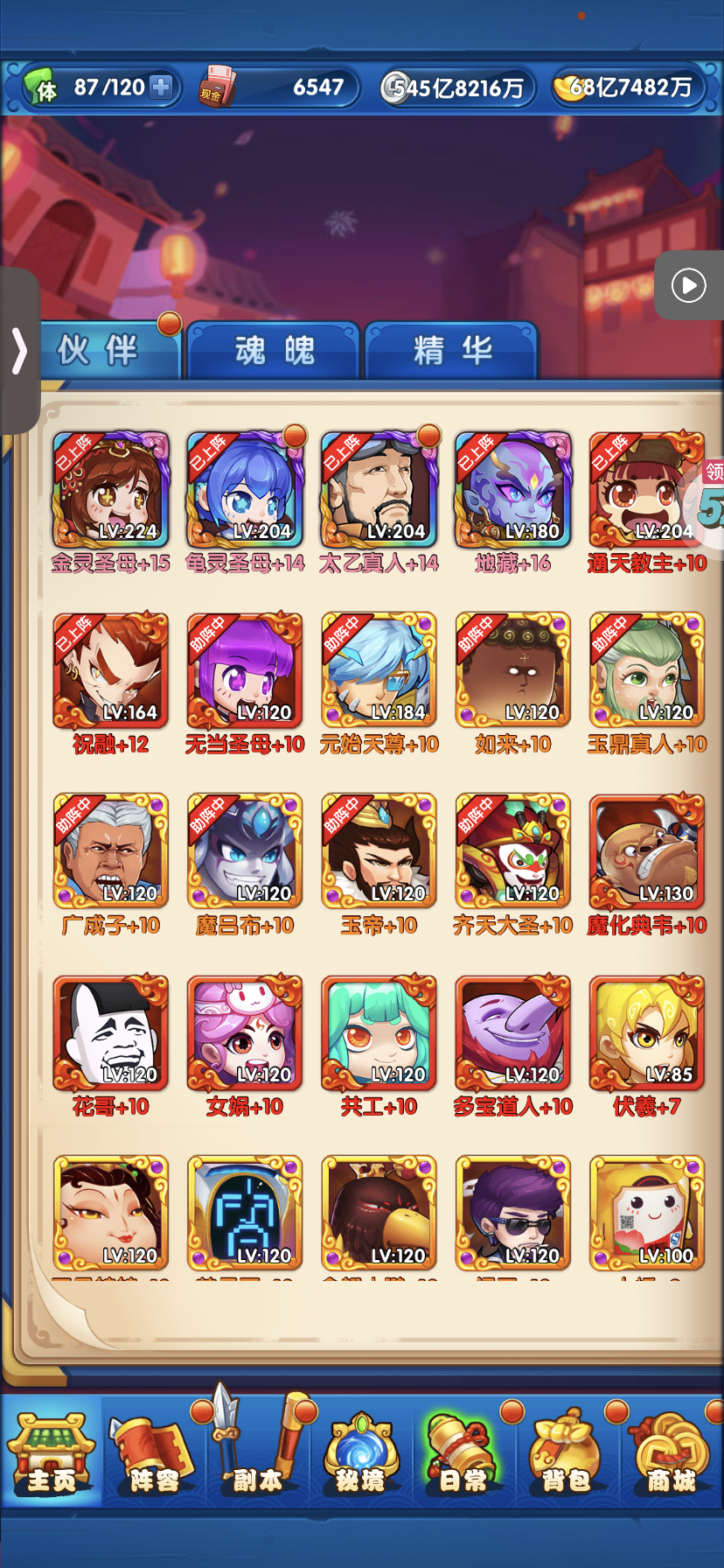724x1568 pixels.
Task: Switch to the 精华 tab
Action: point(452,351)
